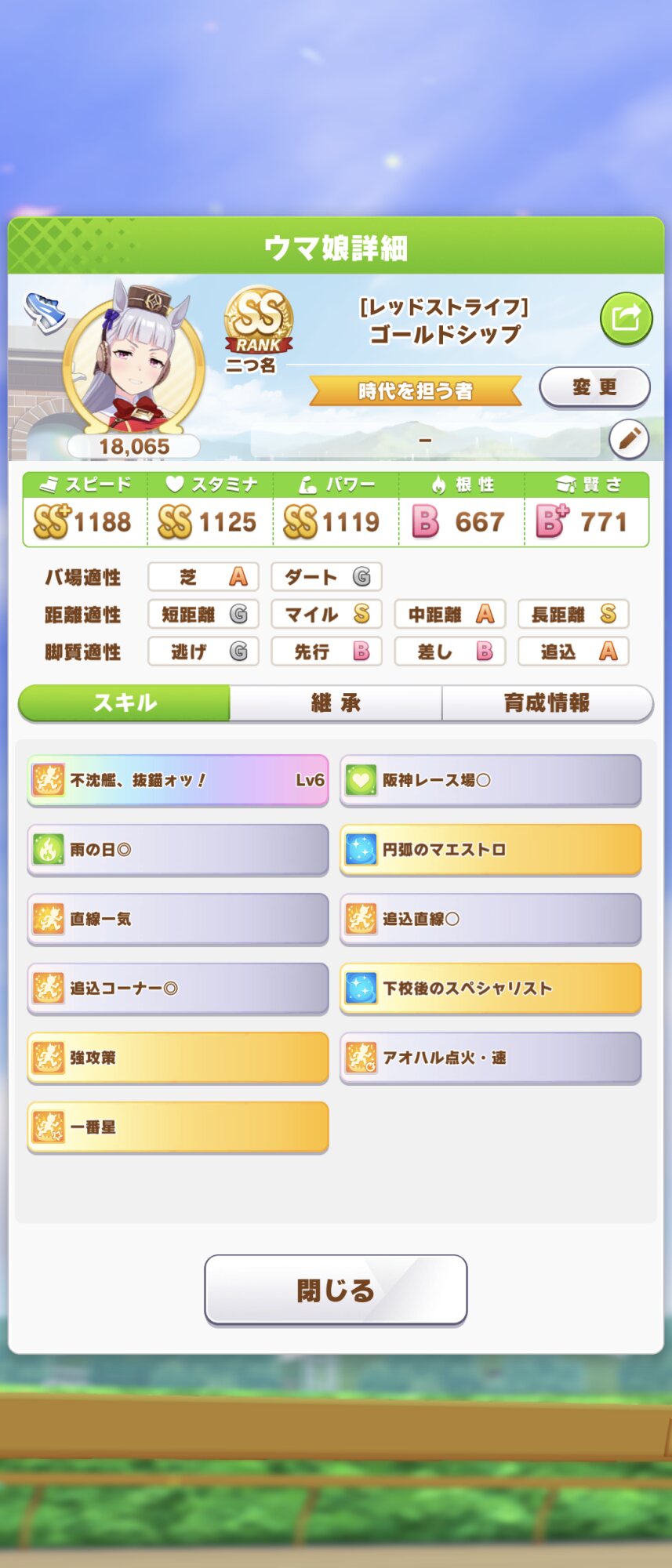Screen dimensions: 672x1568
Task: Open the 追込コーナー◎ skill
Action: coord(178,988)
